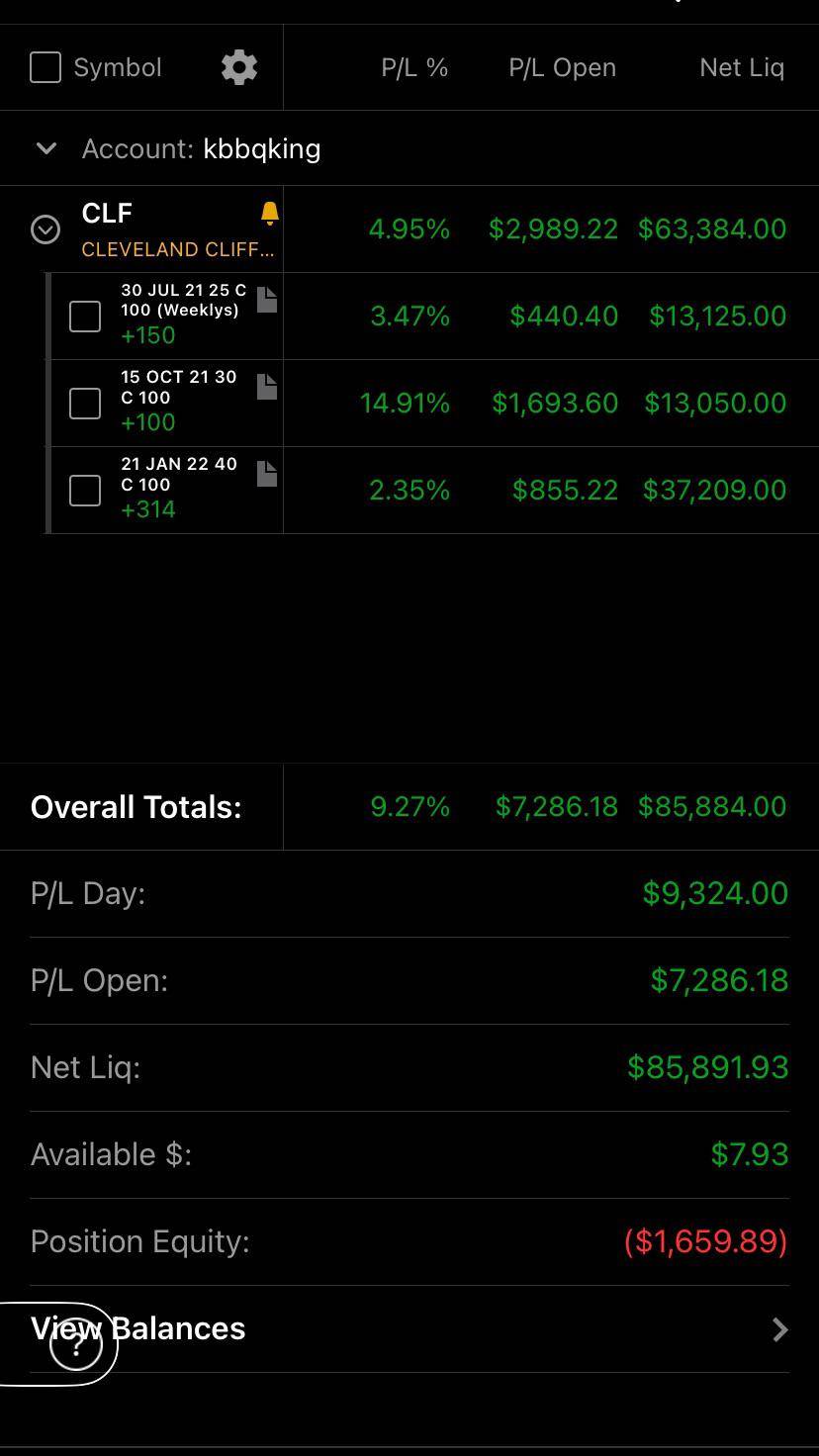Tap the alert bell icon on CLF
The image size is (819, 1456).
[268, 213]
